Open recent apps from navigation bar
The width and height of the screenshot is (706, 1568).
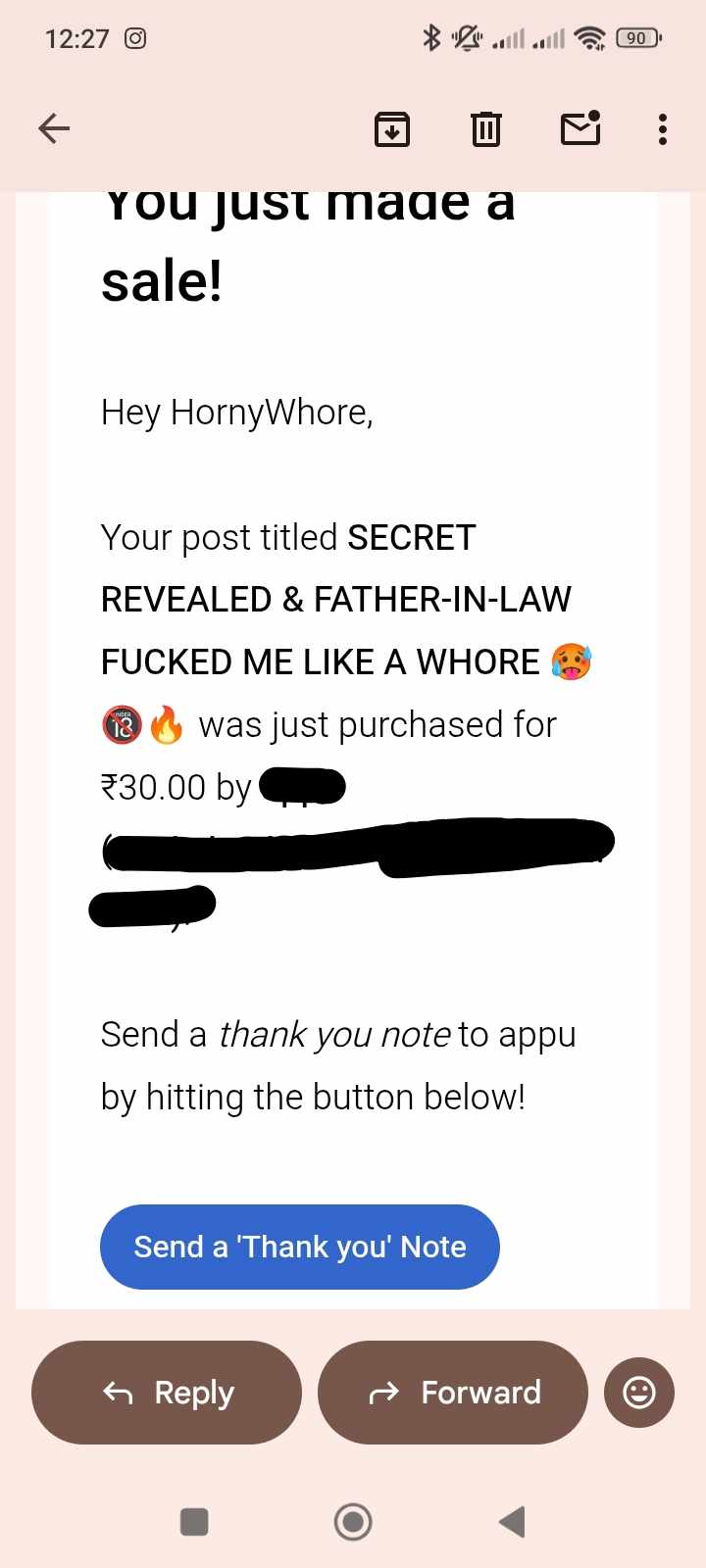tap(194, 1522)
